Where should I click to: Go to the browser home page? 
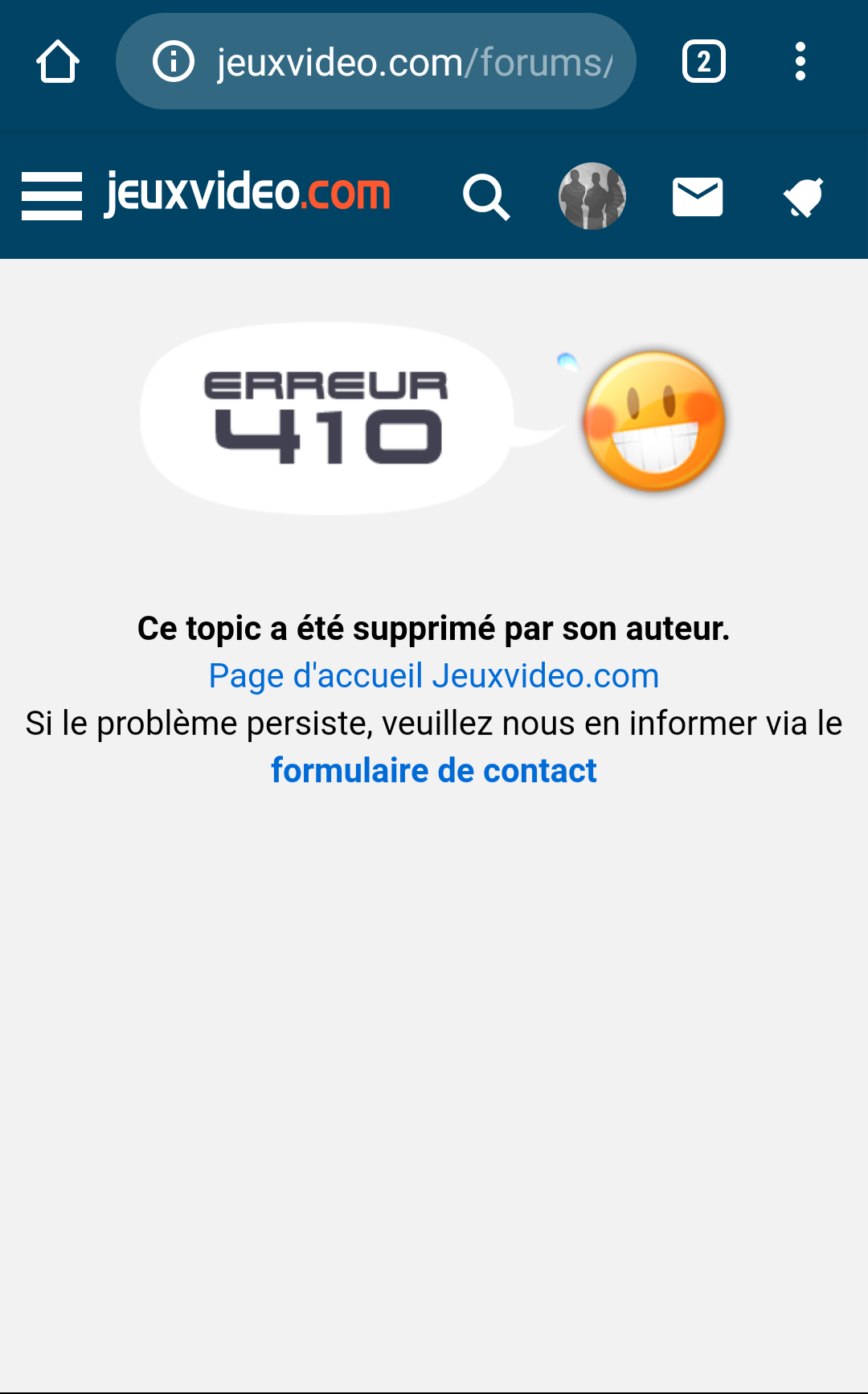click(58, 62)
